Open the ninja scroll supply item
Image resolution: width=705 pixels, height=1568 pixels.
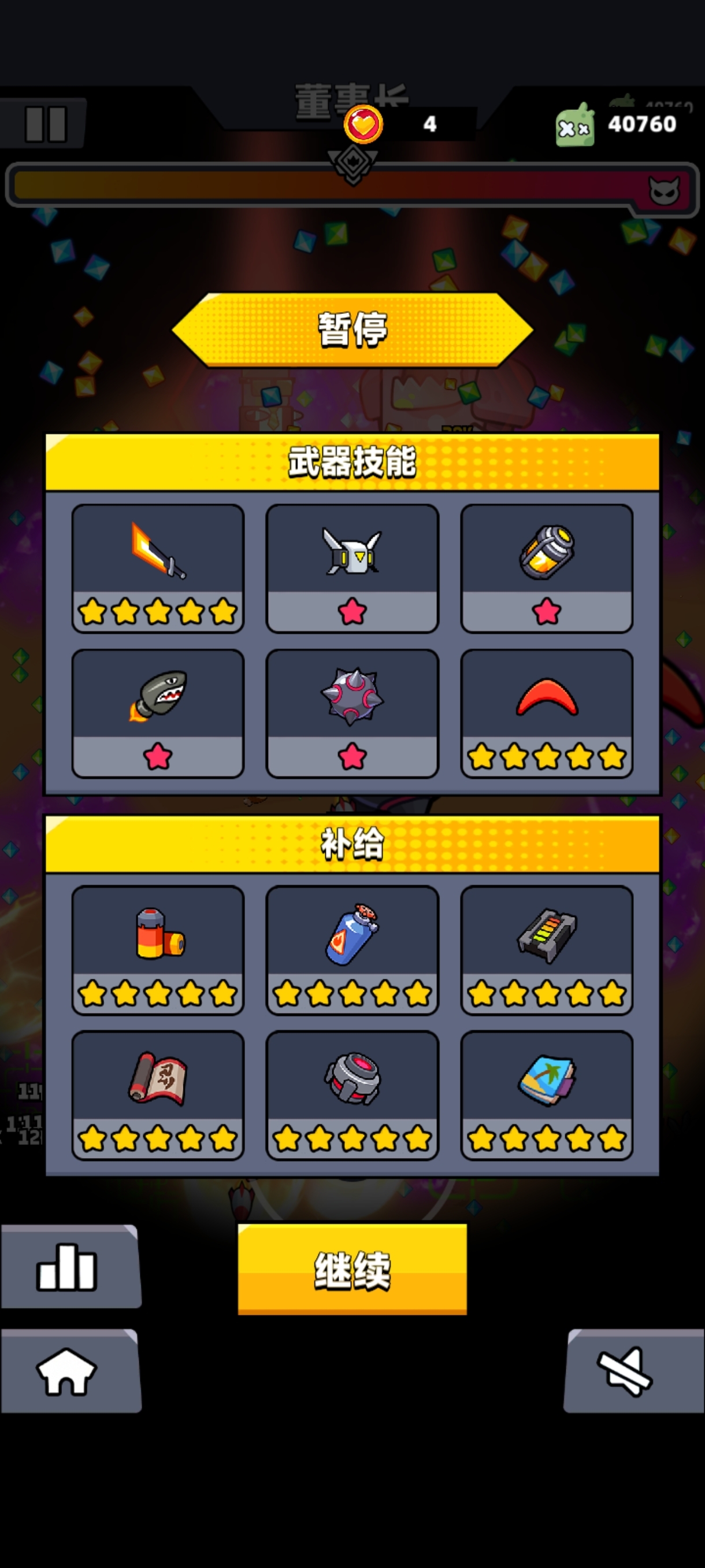(158, 1094)
